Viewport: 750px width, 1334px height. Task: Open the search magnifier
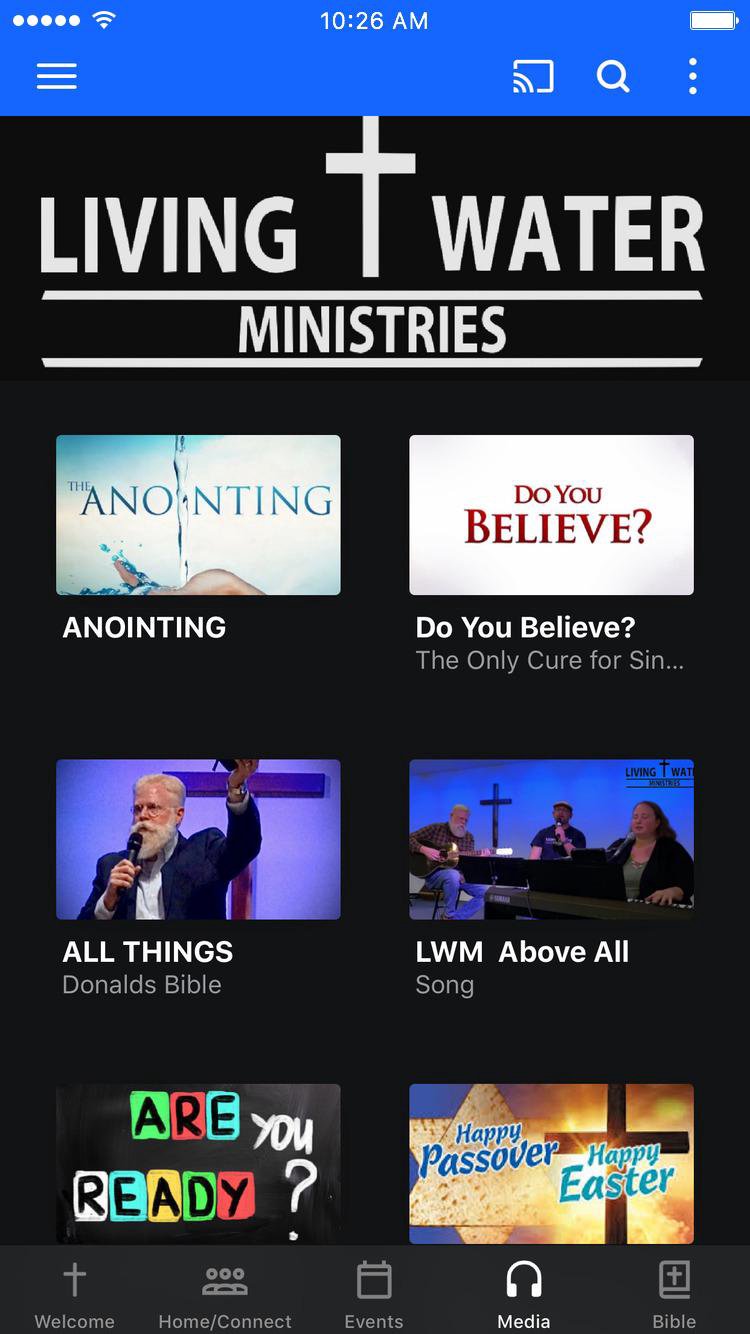tap(613, 77)
